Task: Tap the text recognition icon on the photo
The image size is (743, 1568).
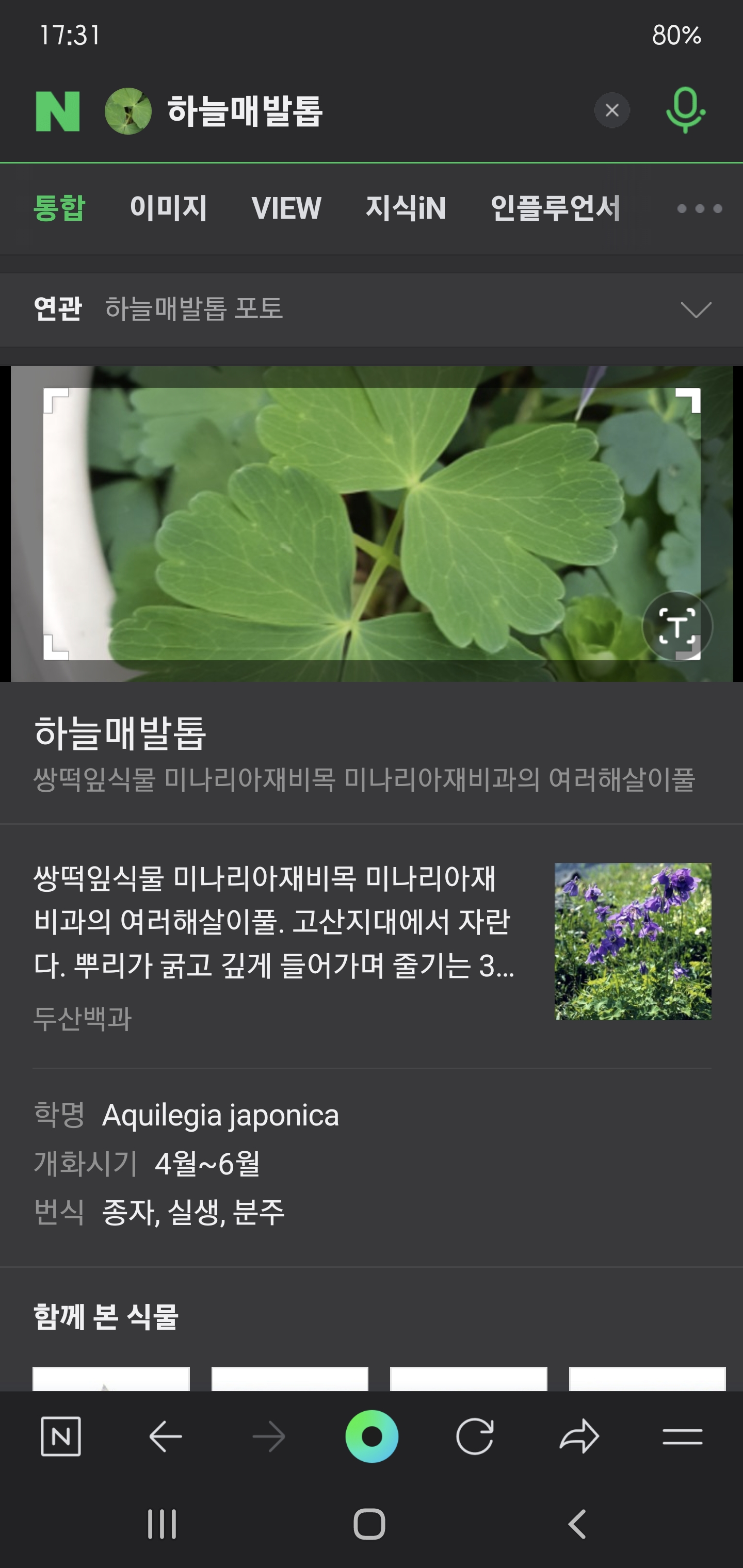Action: point(677,626)
